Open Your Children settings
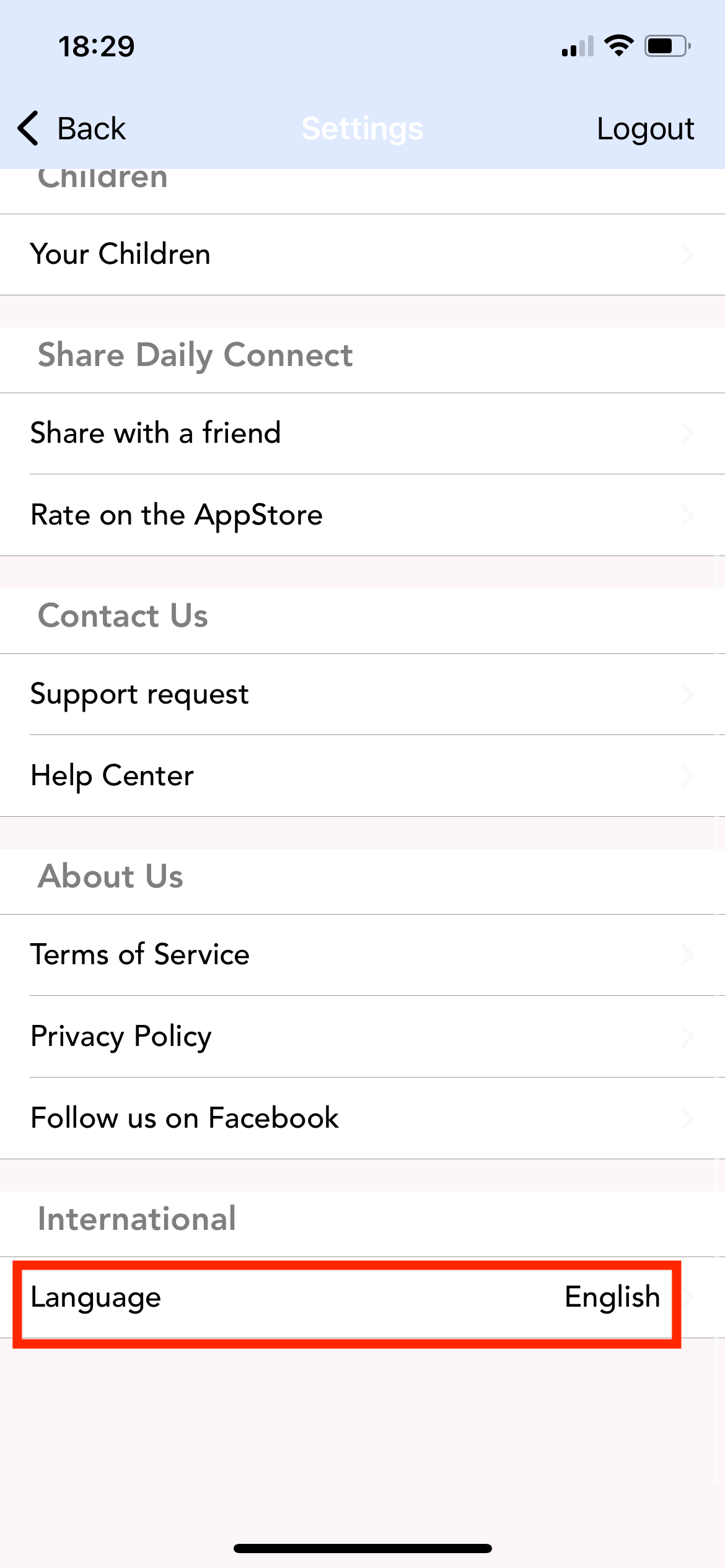This screenshot has height=1568, width=725. [x=362, y=255]
